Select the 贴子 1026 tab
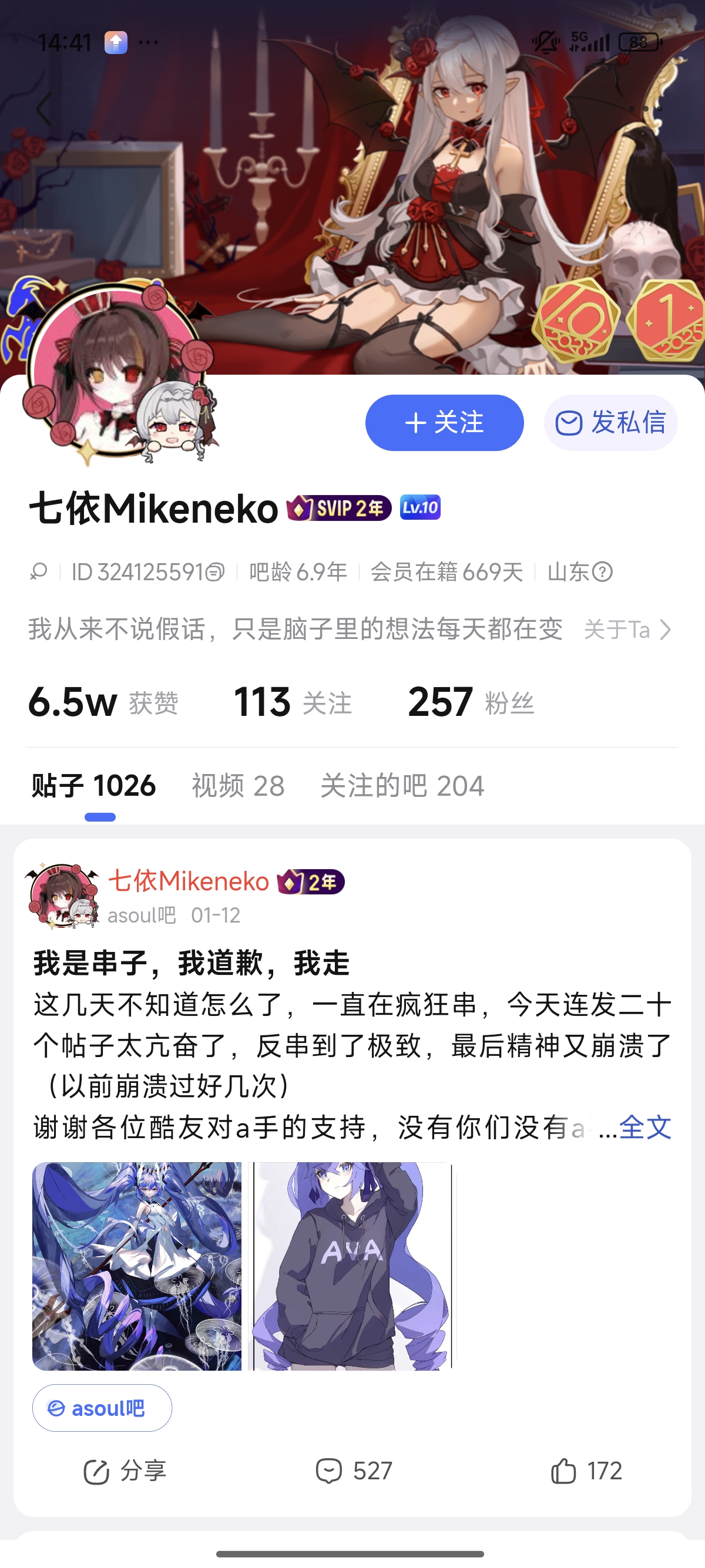 pos(94,785)
